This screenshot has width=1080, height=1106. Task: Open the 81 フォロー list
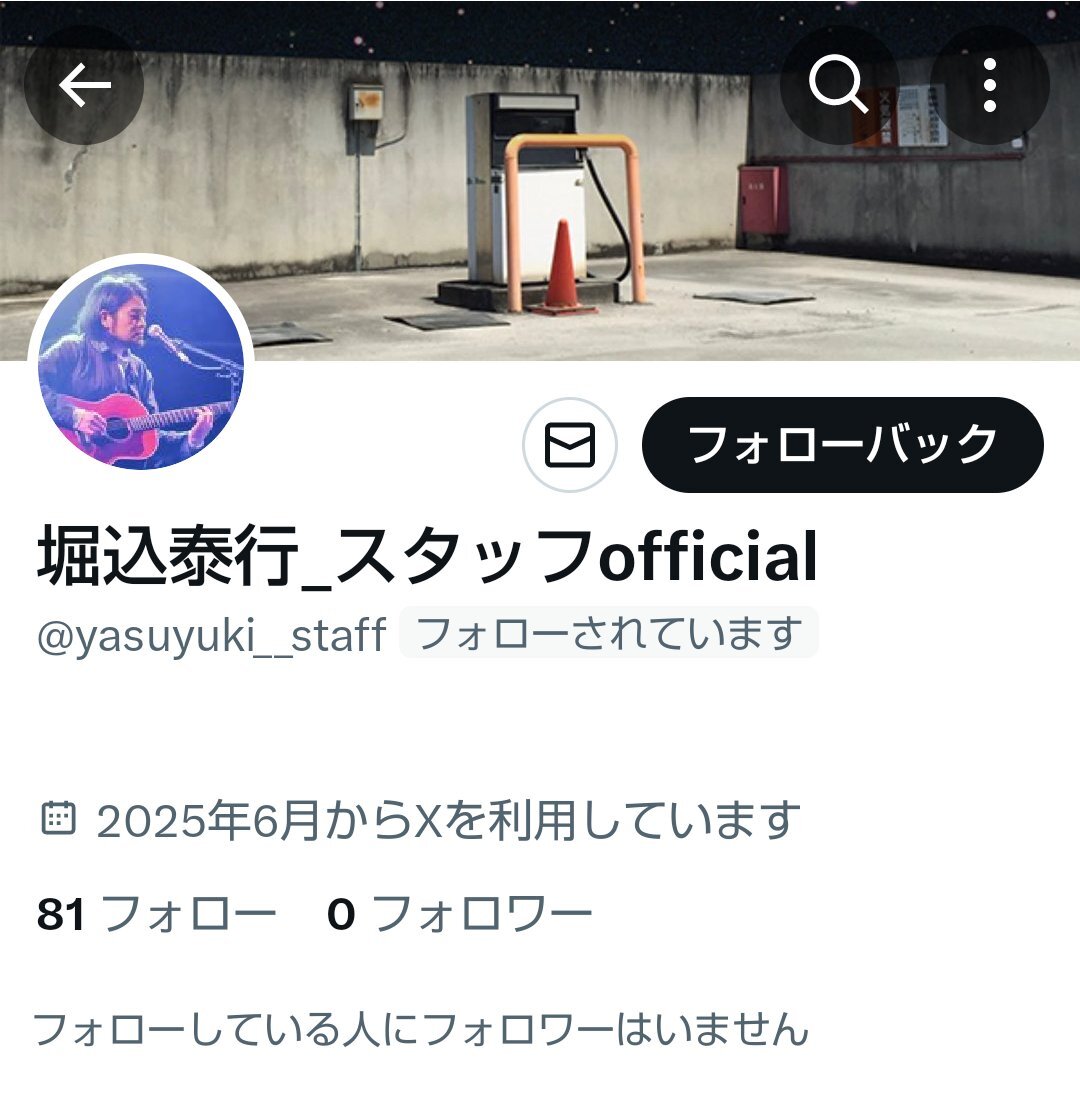[156, 914]
